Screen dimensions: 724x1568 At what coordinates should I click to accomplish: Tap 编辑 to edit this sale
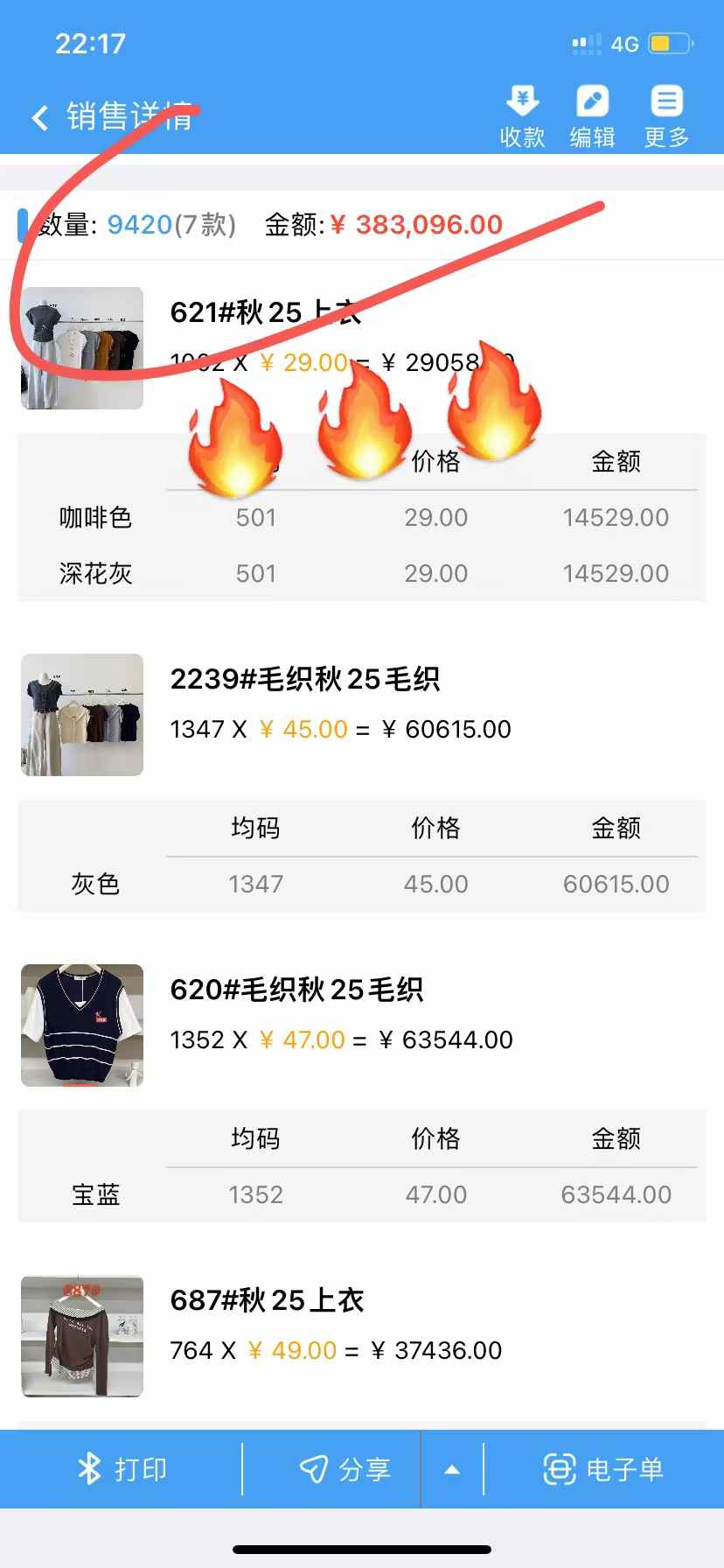[592, 116]
